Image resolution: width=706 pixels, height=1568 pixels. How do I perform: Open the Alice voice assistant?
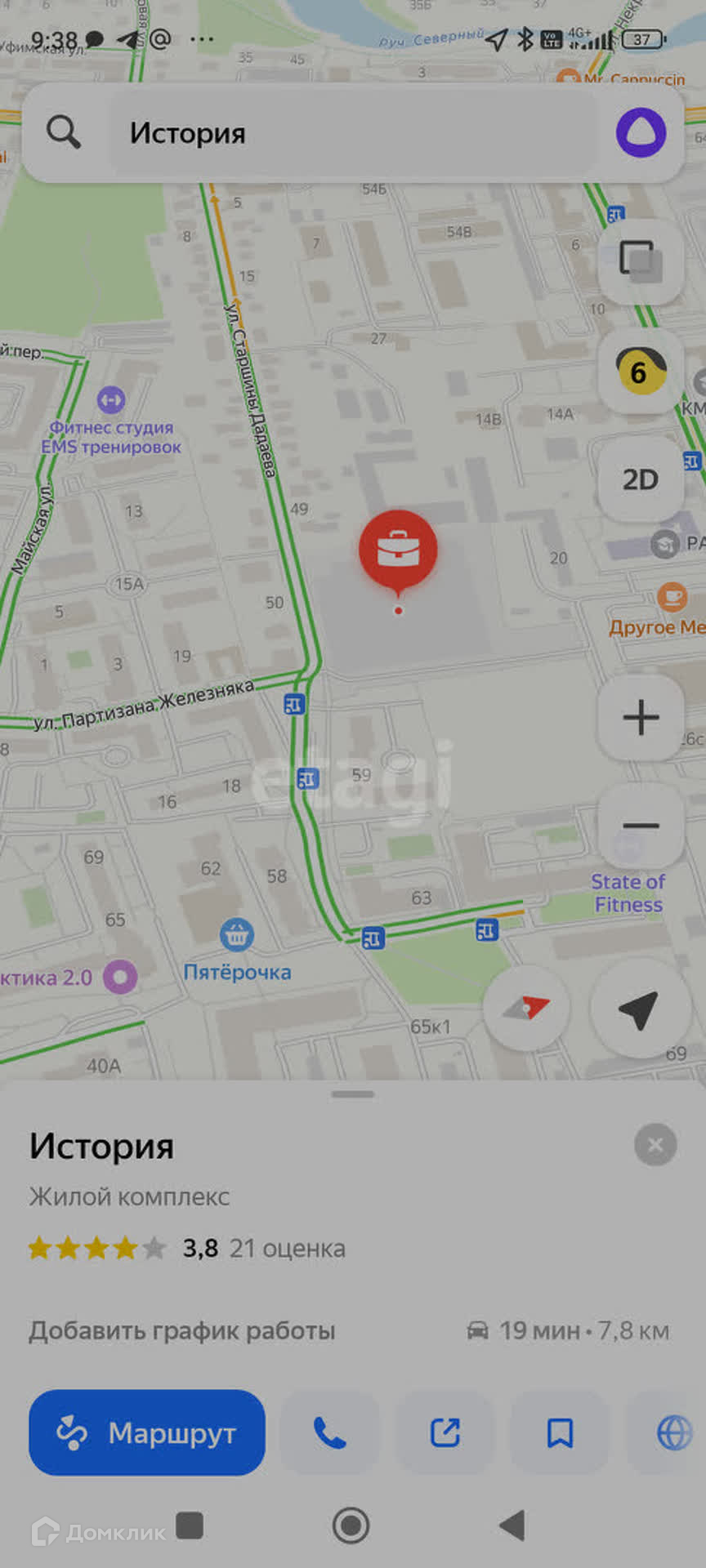tap(641, 133)
